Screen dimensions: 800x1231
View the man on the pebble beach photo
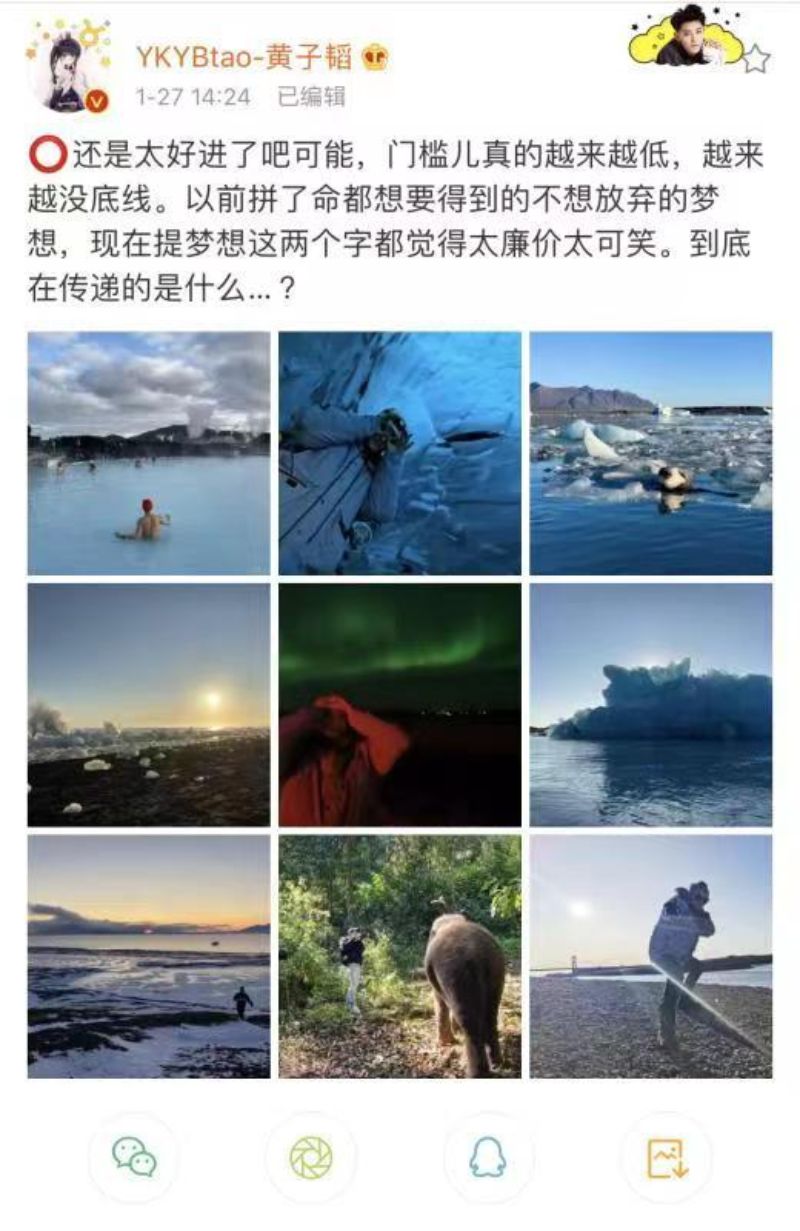[651, 956]
